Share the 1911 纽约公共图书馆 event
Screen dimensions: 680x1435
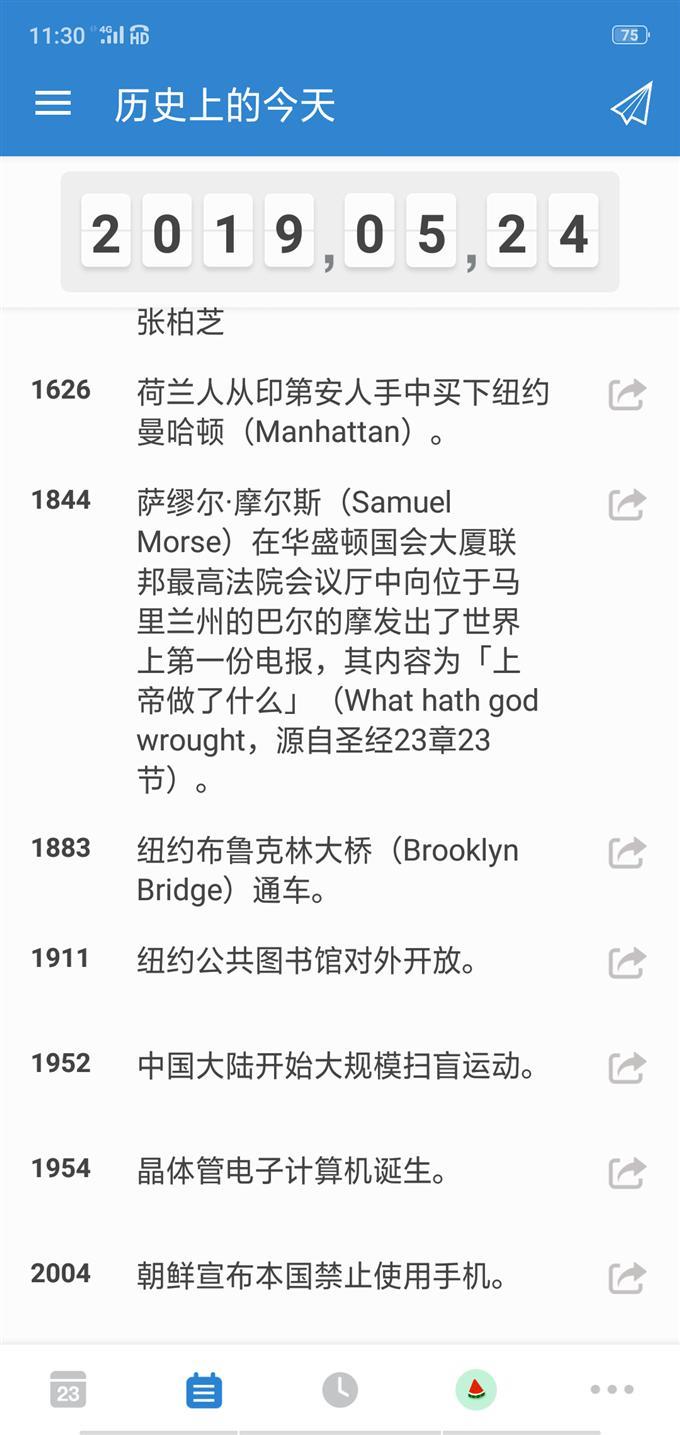[627, 962]
